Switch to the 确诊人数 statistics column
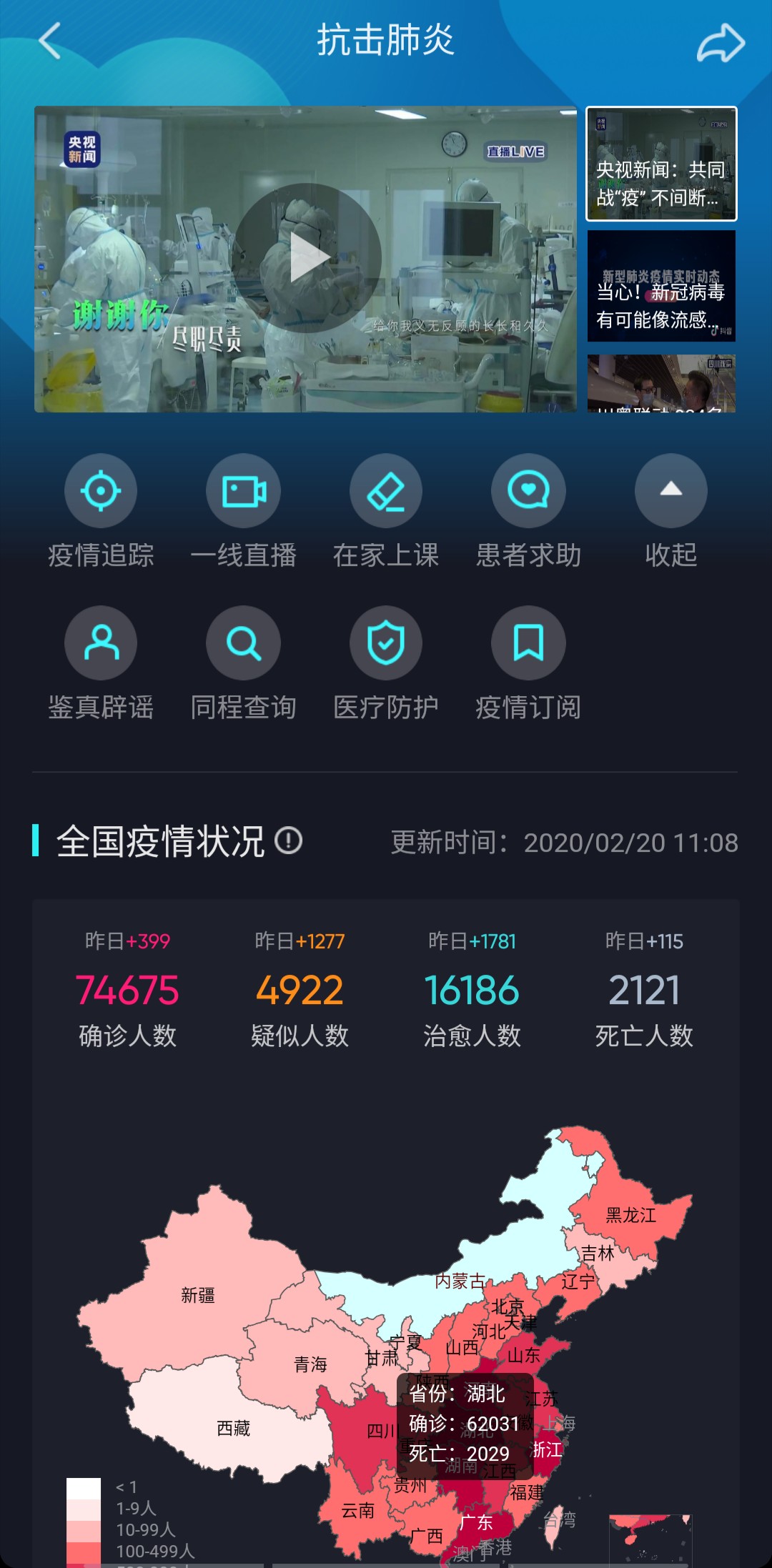The height and width of the screenshot is (1568, 772). click(x=127, y=992)
